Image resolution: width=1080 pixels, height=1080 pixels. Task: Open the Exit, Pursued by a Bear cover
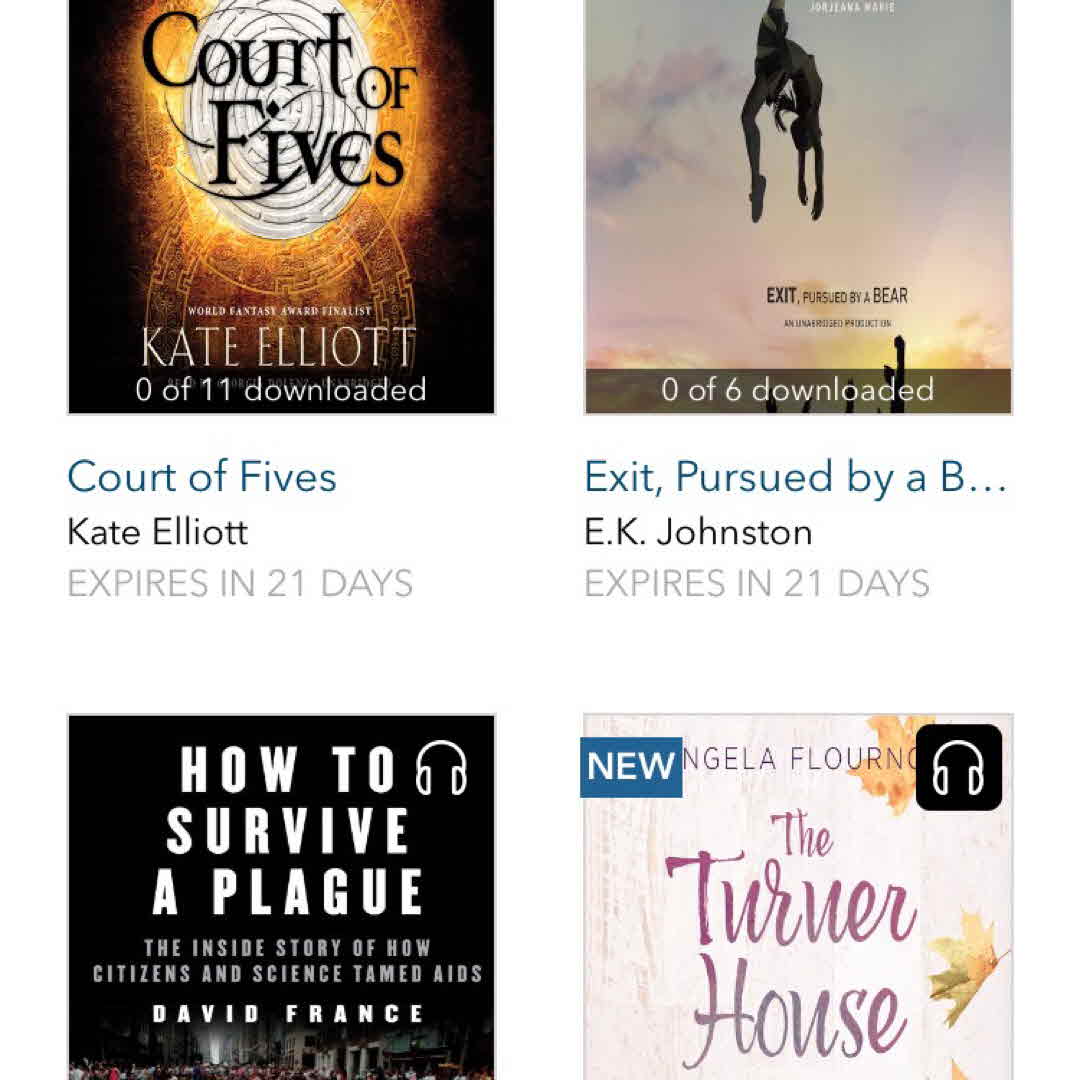798,200
